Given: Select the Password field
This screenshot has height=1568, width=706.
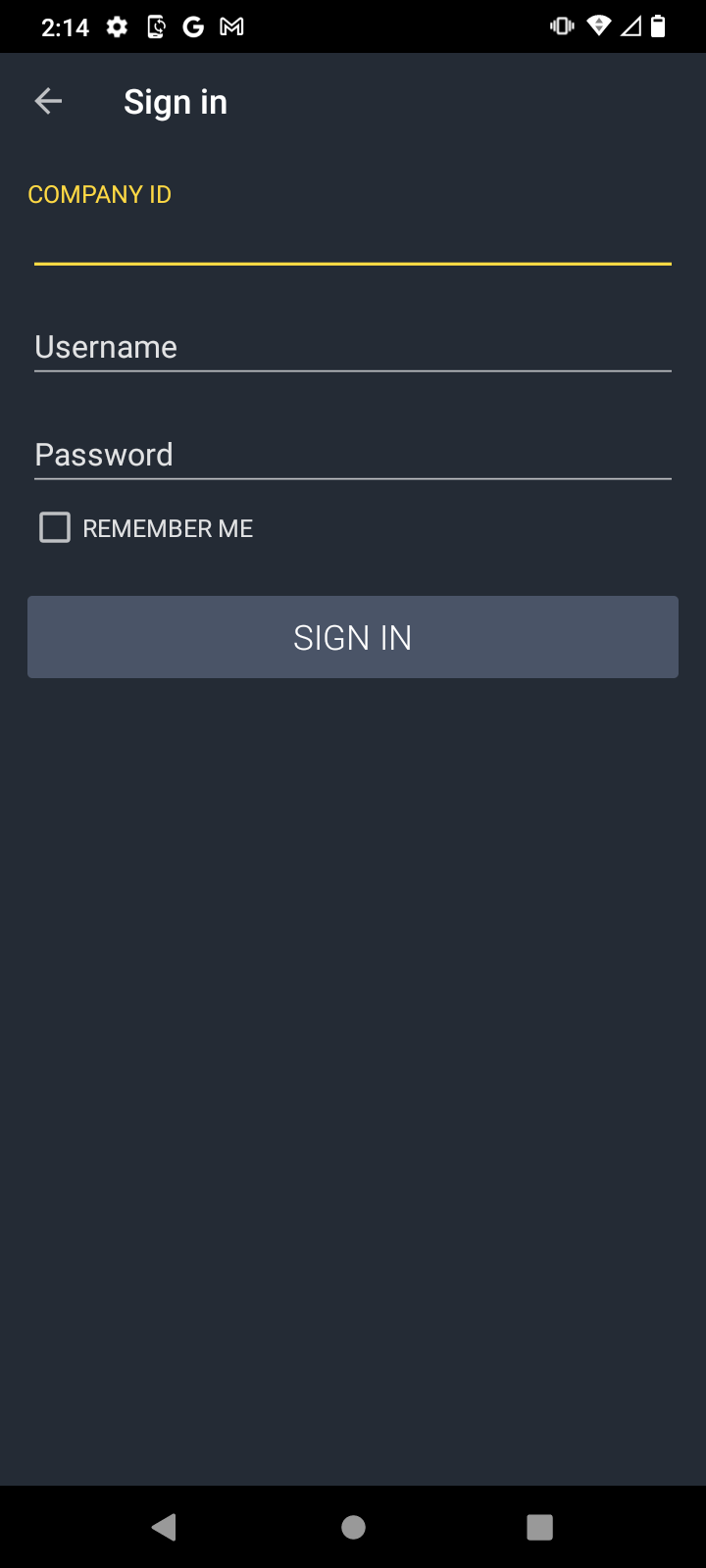Looking at the screenshot, I should [353, 455].
